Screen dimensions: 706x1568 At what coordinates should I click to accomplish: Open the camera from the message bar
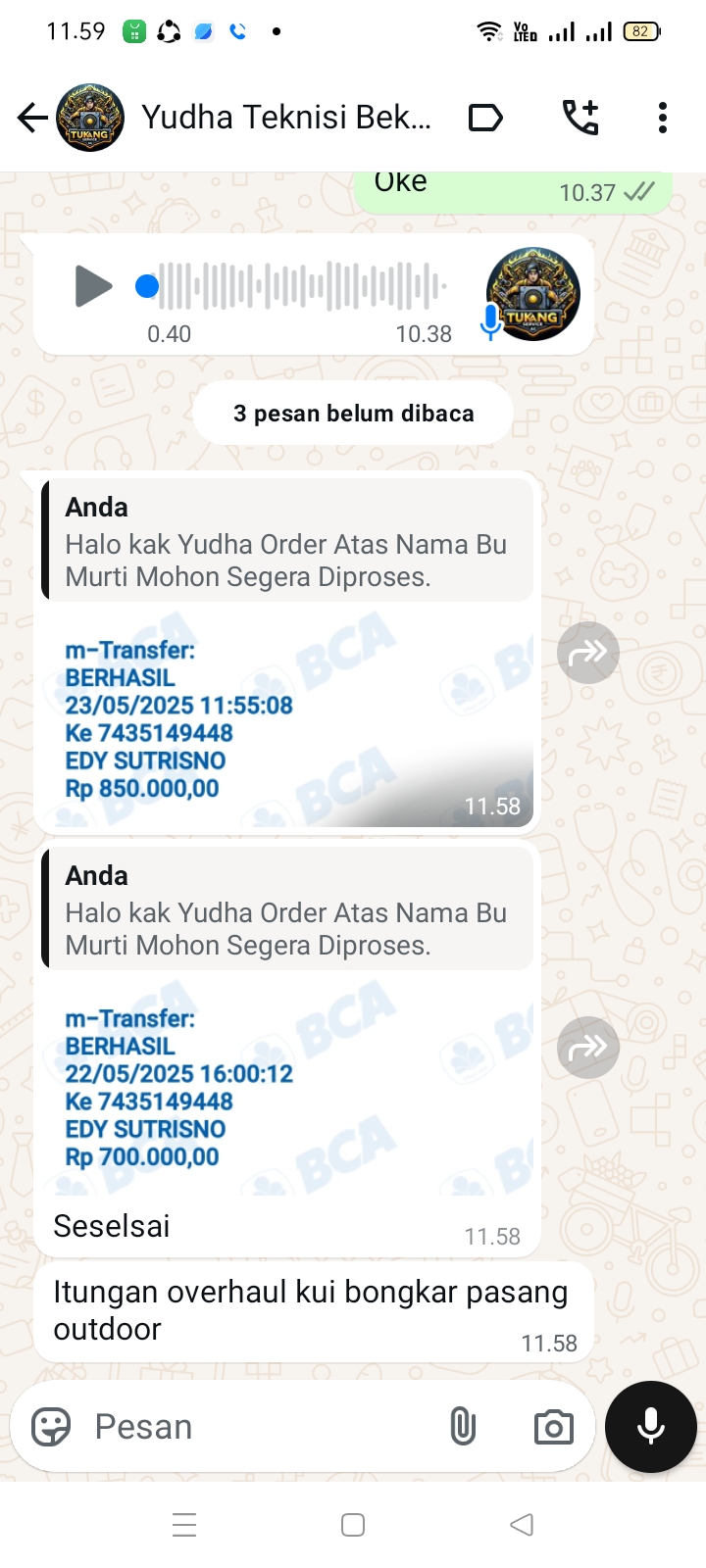pos(554,1427)
